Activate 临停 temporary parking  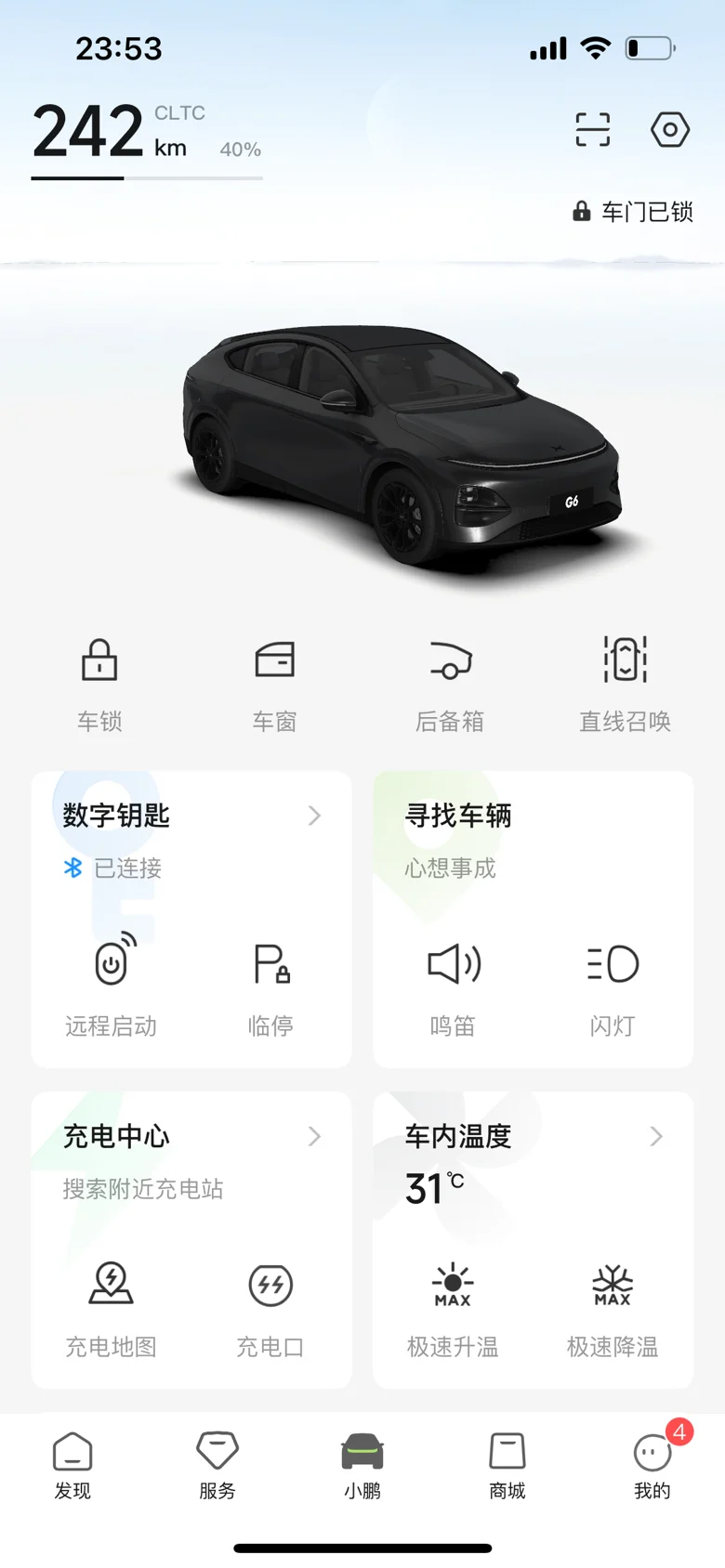[270, 986]
